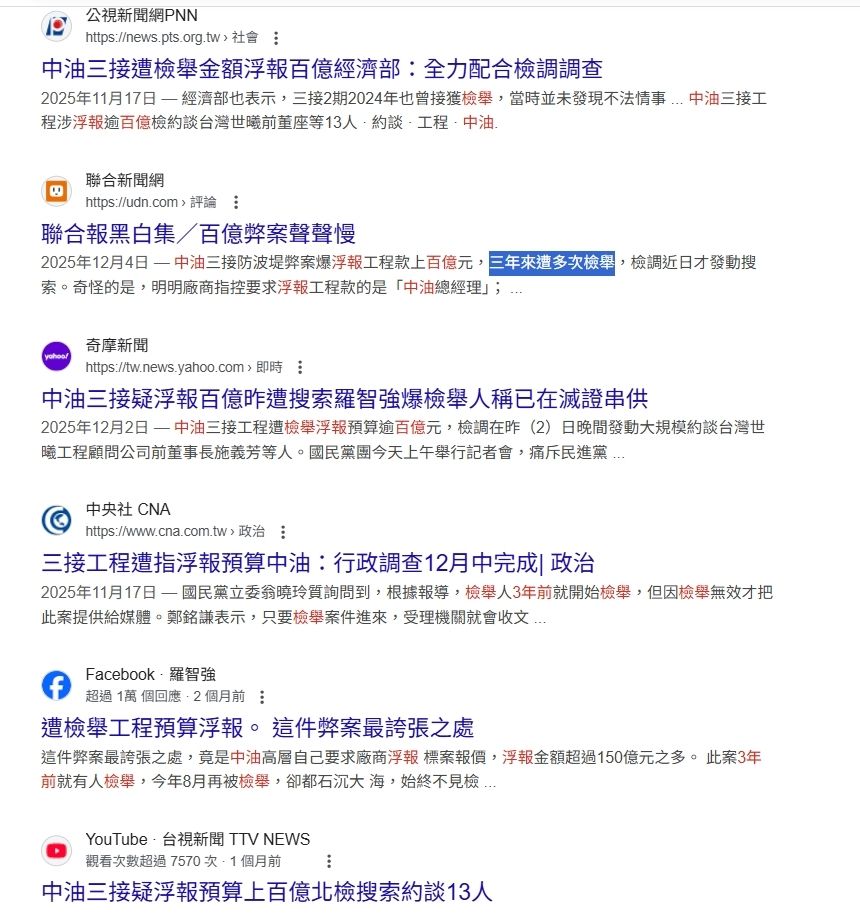Open more options for Facebook 羅智強 result

[263, 696]
